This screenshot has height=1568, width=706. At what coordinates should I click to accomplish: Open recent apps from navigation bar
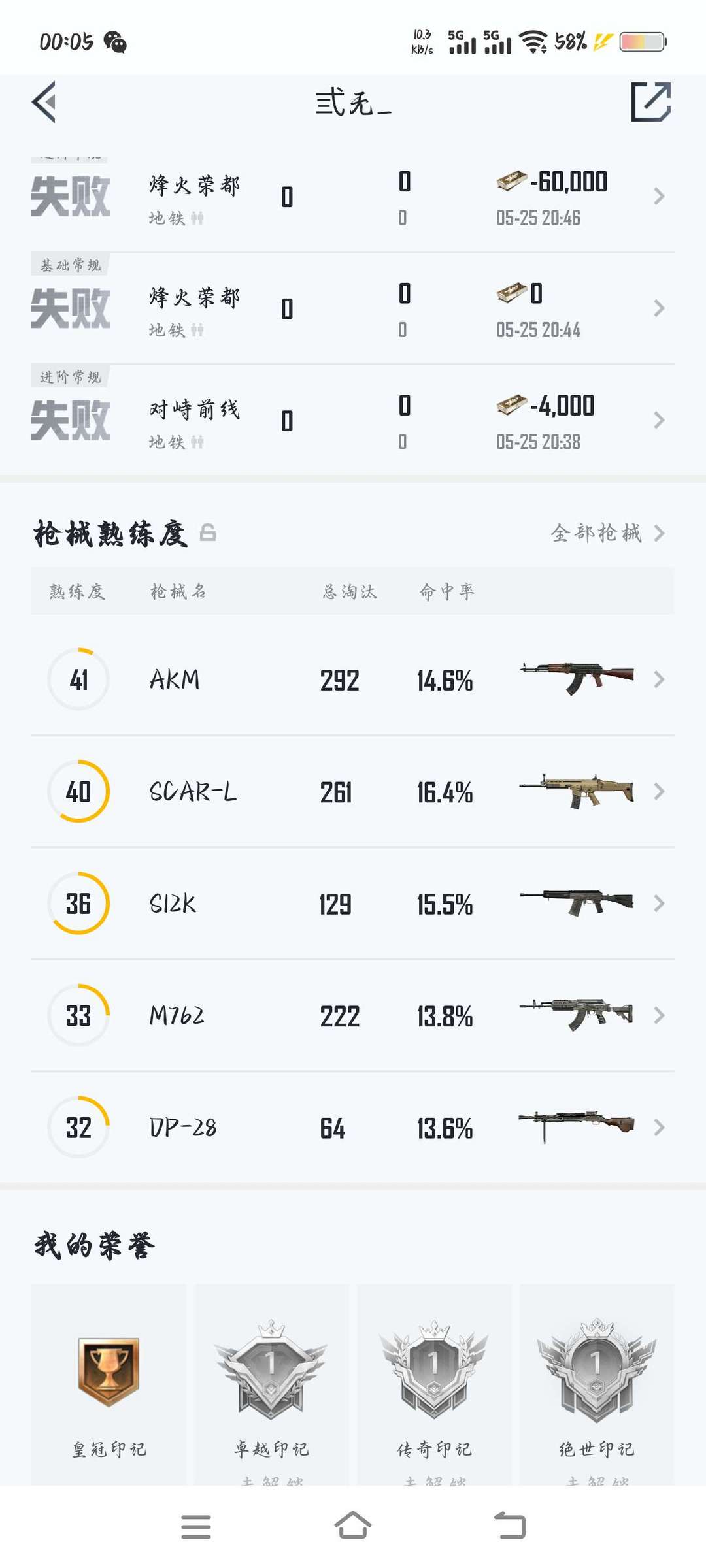[196, 1527]
